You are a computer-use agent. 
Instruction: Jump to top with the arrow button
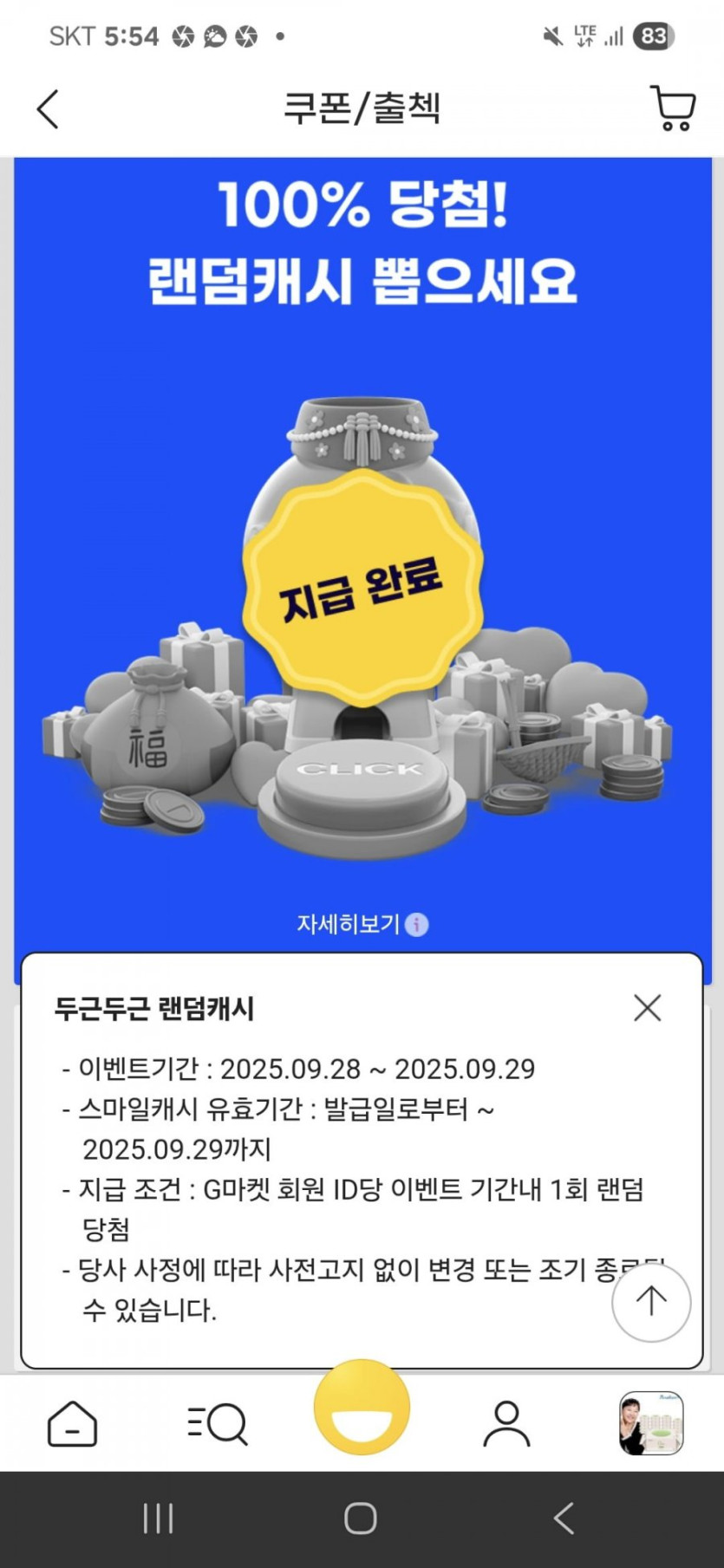pyautogui.click(x=650, y=1301)
